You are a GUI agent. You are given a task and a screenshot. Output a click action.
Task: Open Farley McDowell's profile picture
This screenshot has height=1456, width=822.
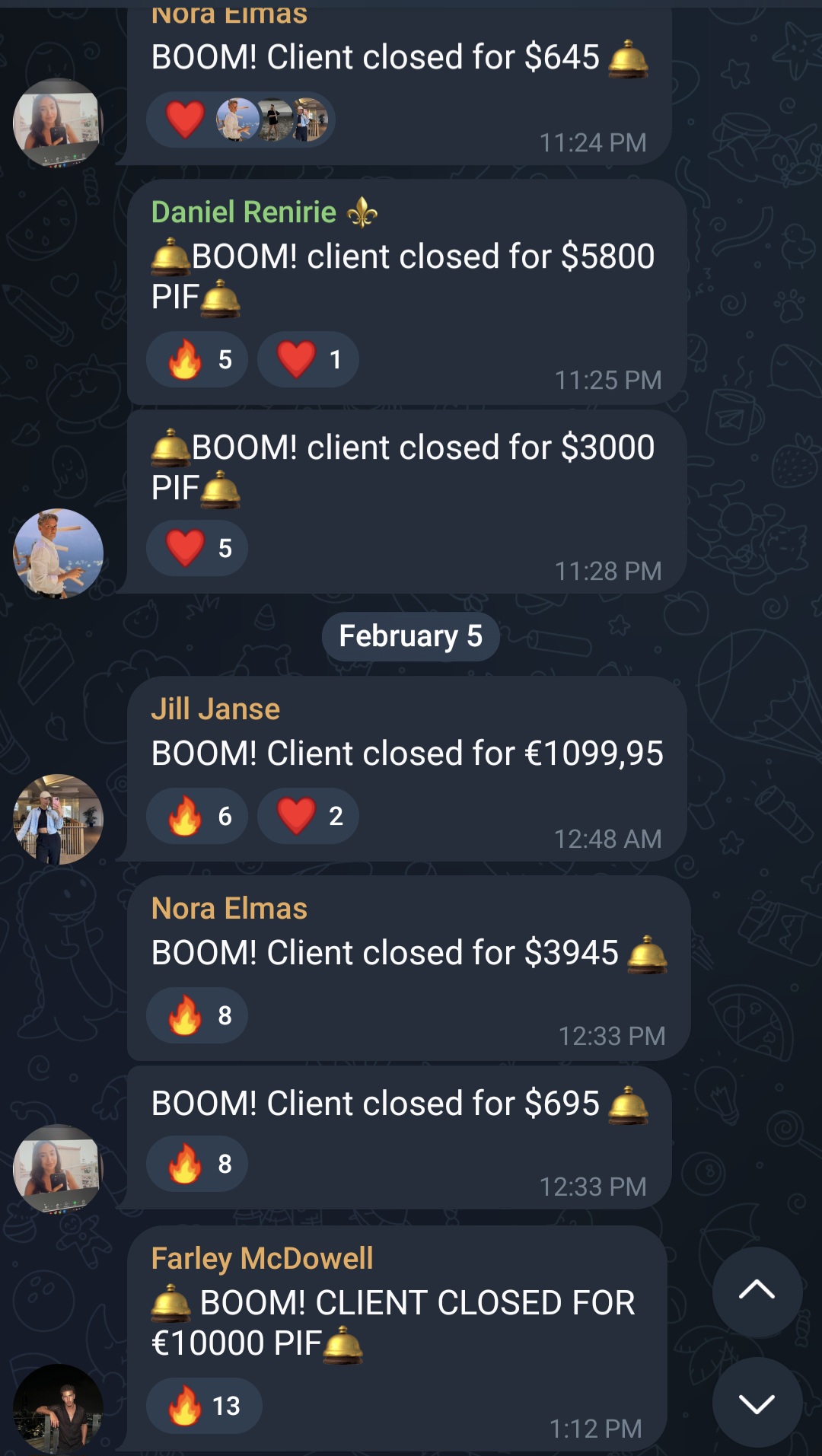[x=58, y=1408]
